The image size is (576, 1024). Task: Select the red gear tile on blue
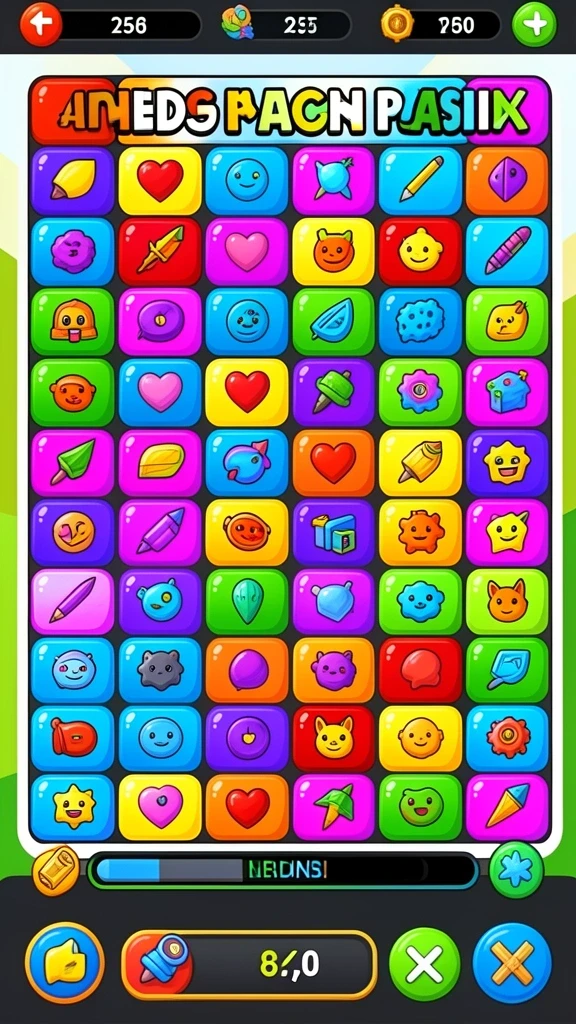pos(507,737)
